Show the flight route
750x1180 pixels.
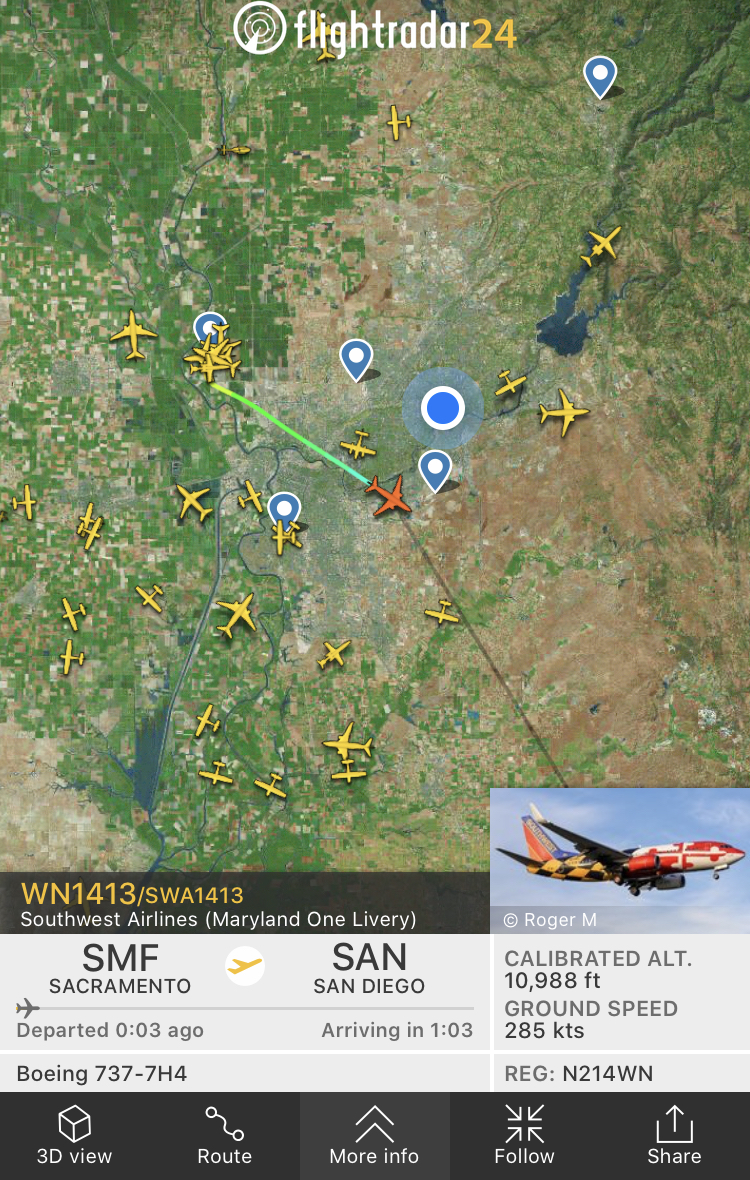pyautogui.click(x=224, y=1136)
